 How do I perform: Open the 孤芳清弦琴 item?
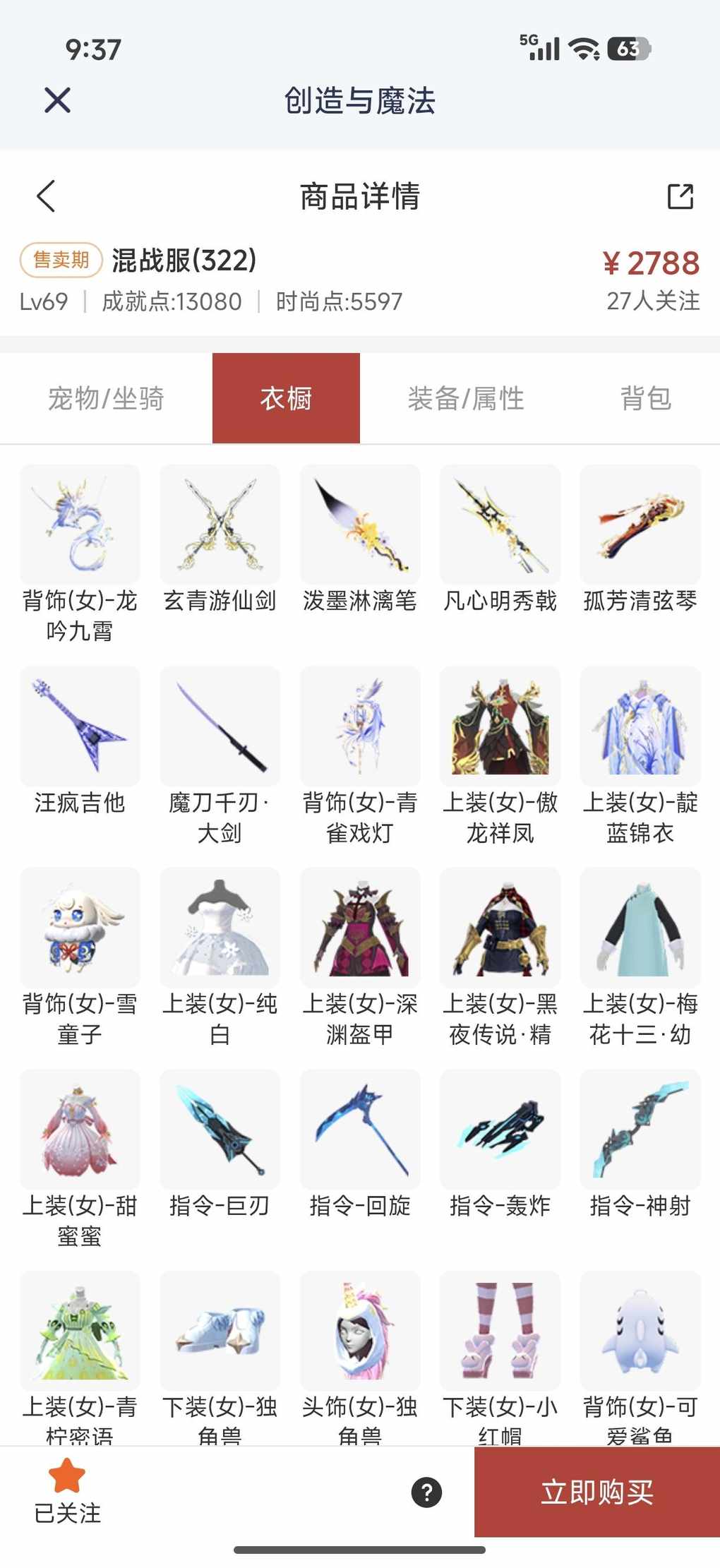tap(640, 525)
